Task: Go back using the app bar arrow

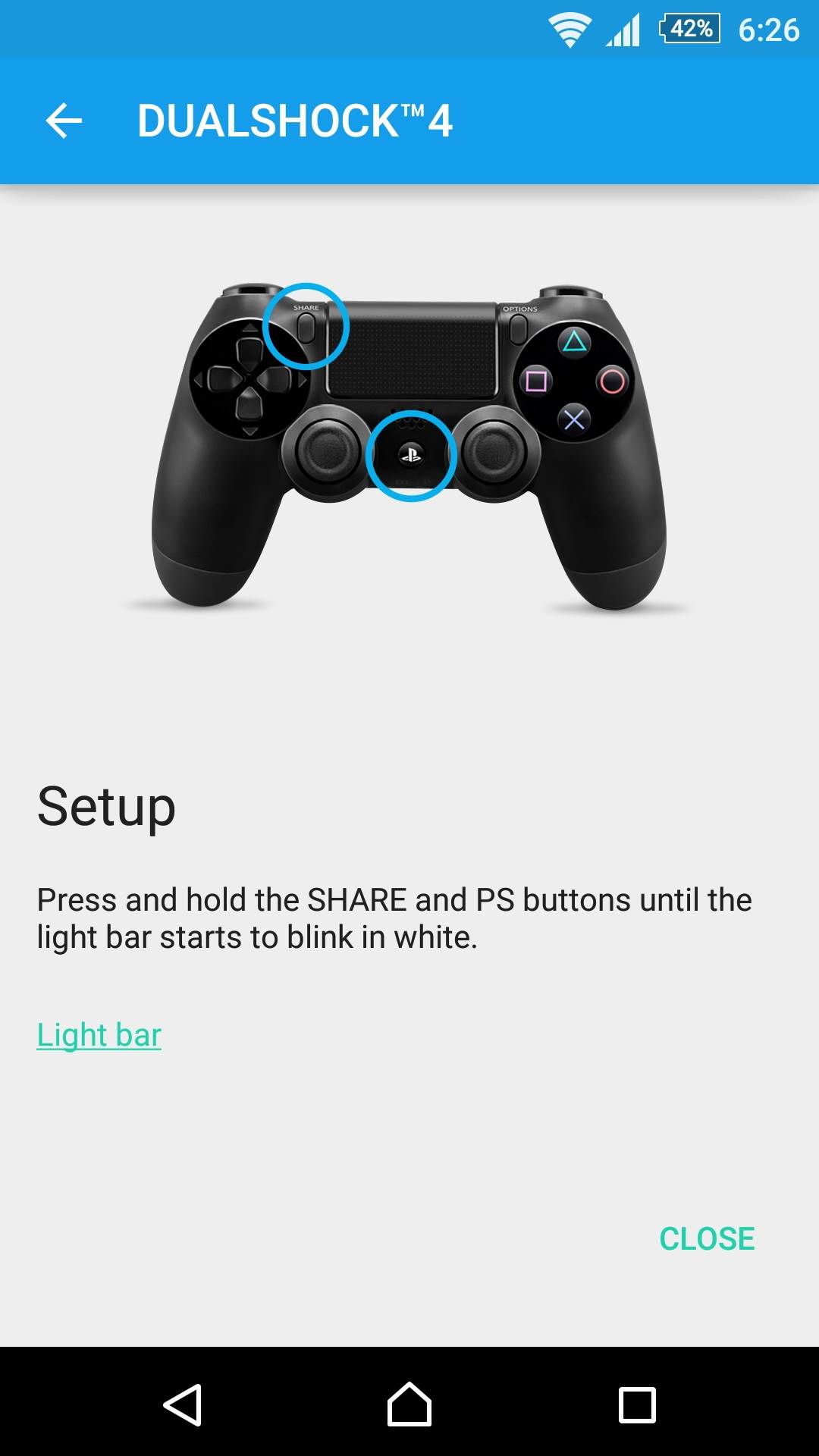Action: point(64,121)
